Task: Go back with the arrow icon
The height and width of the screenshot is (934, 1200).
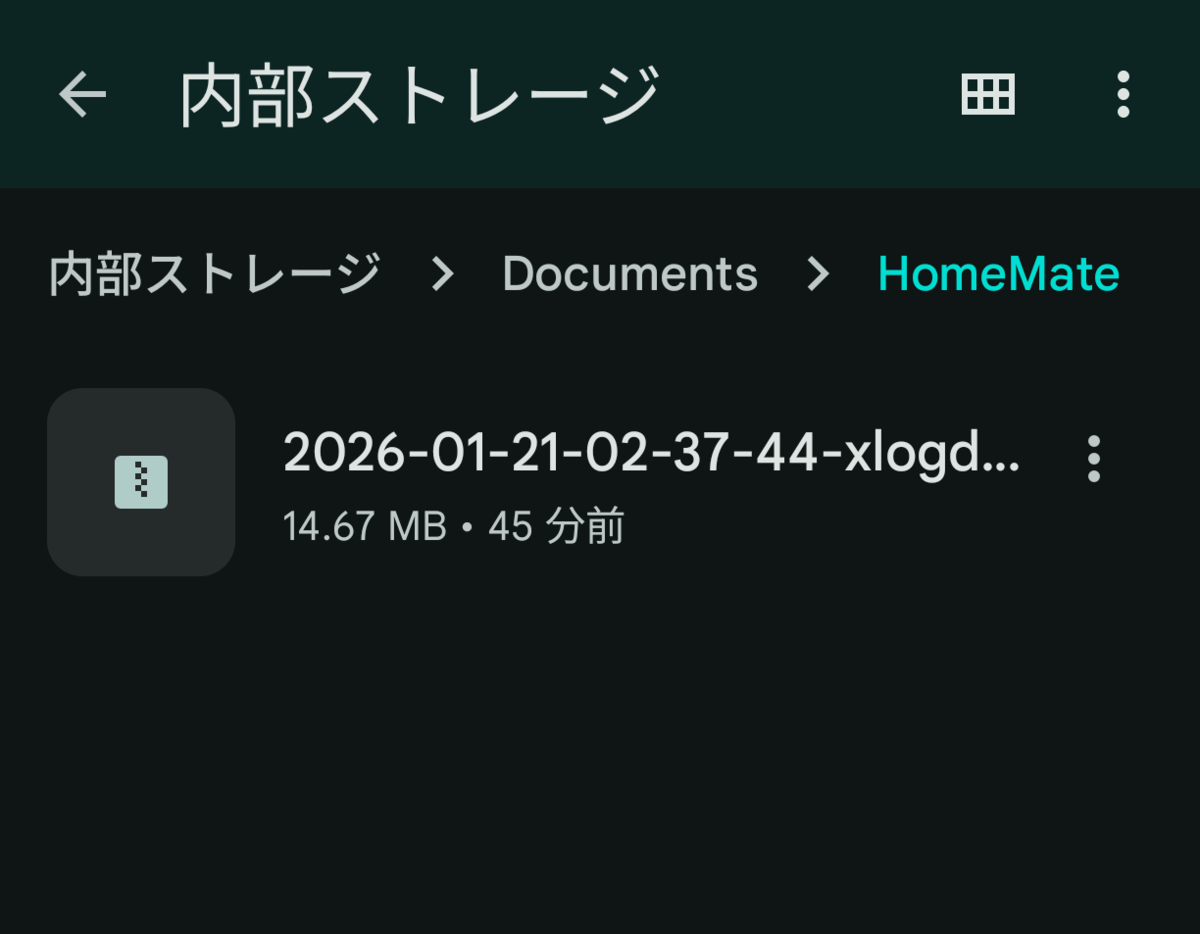Action: [x=82, y=94]
